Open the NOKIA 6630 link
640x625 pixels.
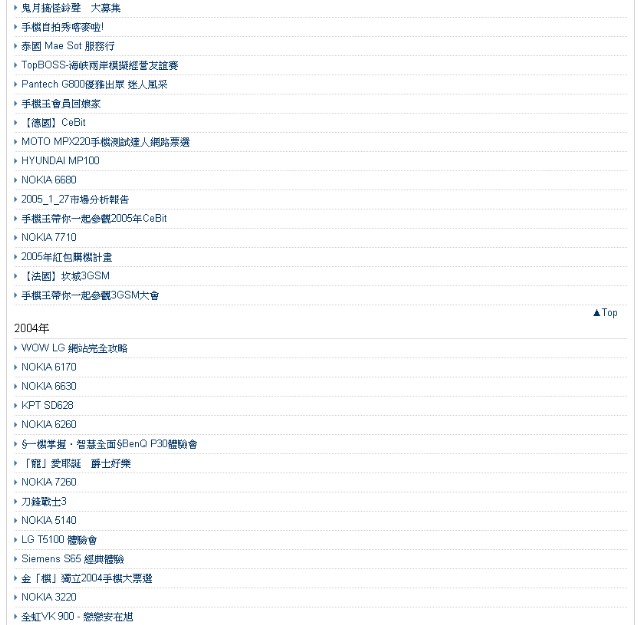48,386
